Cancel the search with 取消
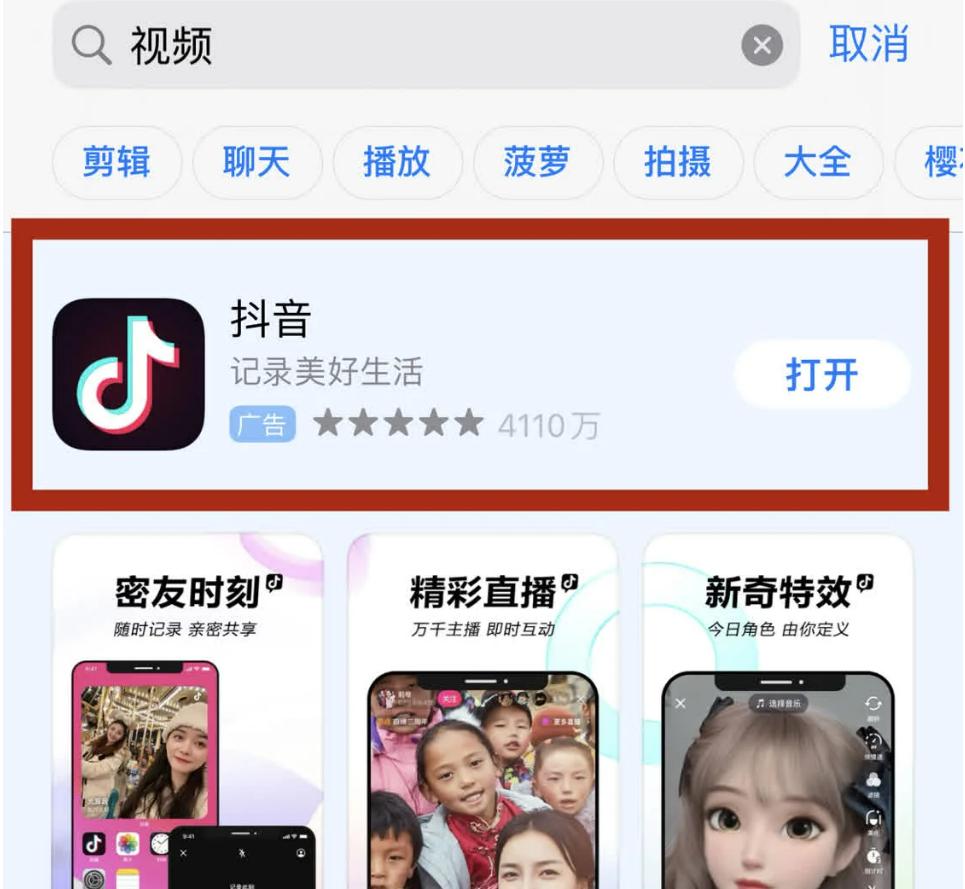 click(868, 44)
